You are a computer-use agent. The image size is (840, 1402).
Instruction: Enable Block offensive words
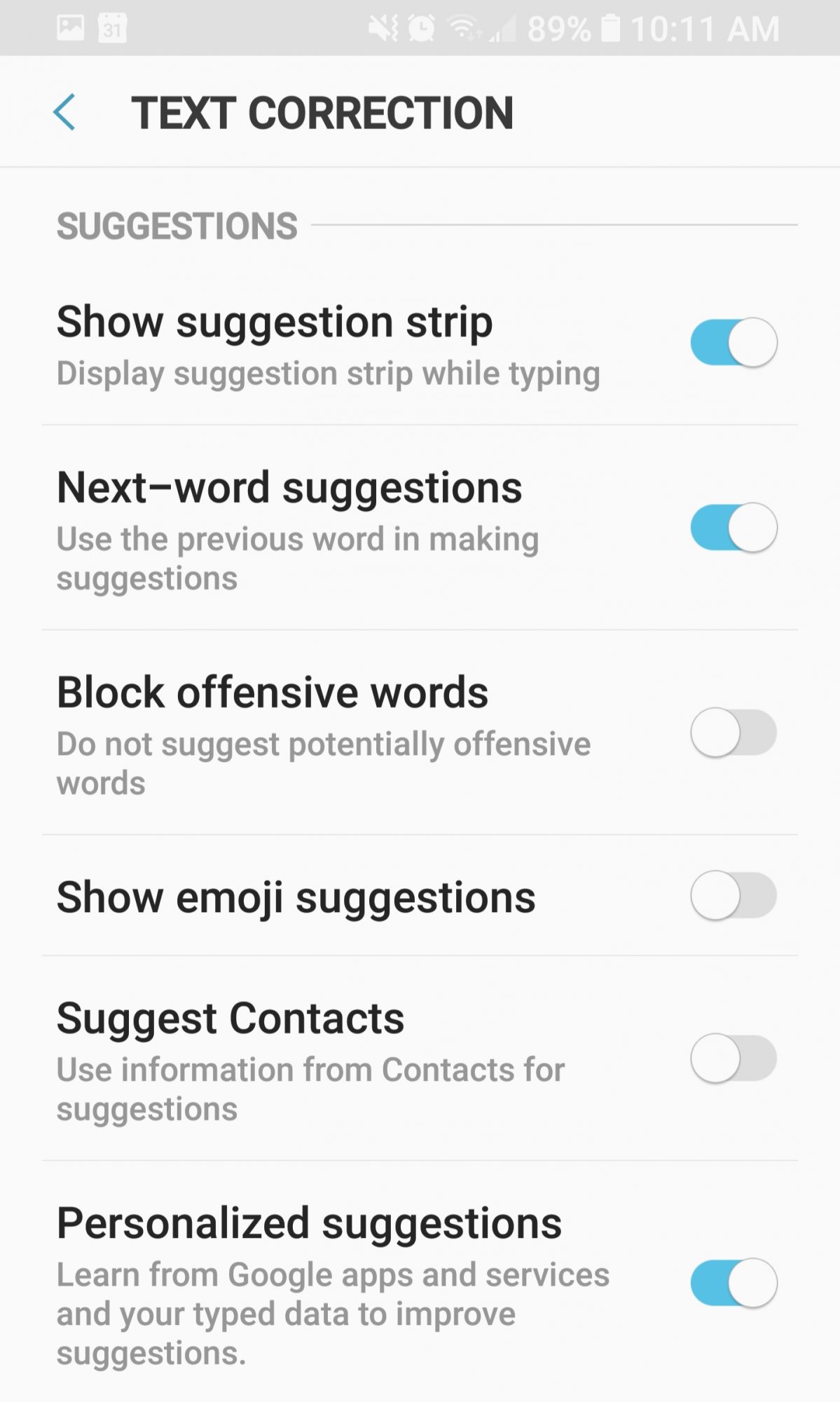(x=733, y=733)
